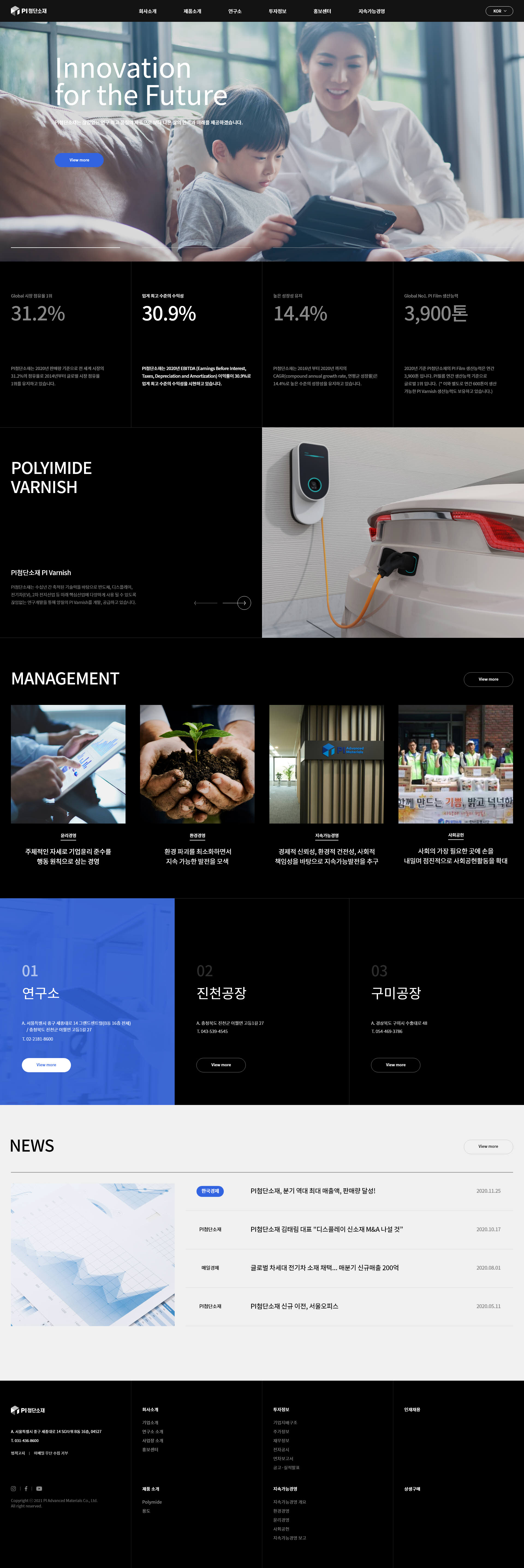The height and width of the screenshot is (1568, 524).
Task: Tap View more under 구미공장
Action: [395, 1065]
